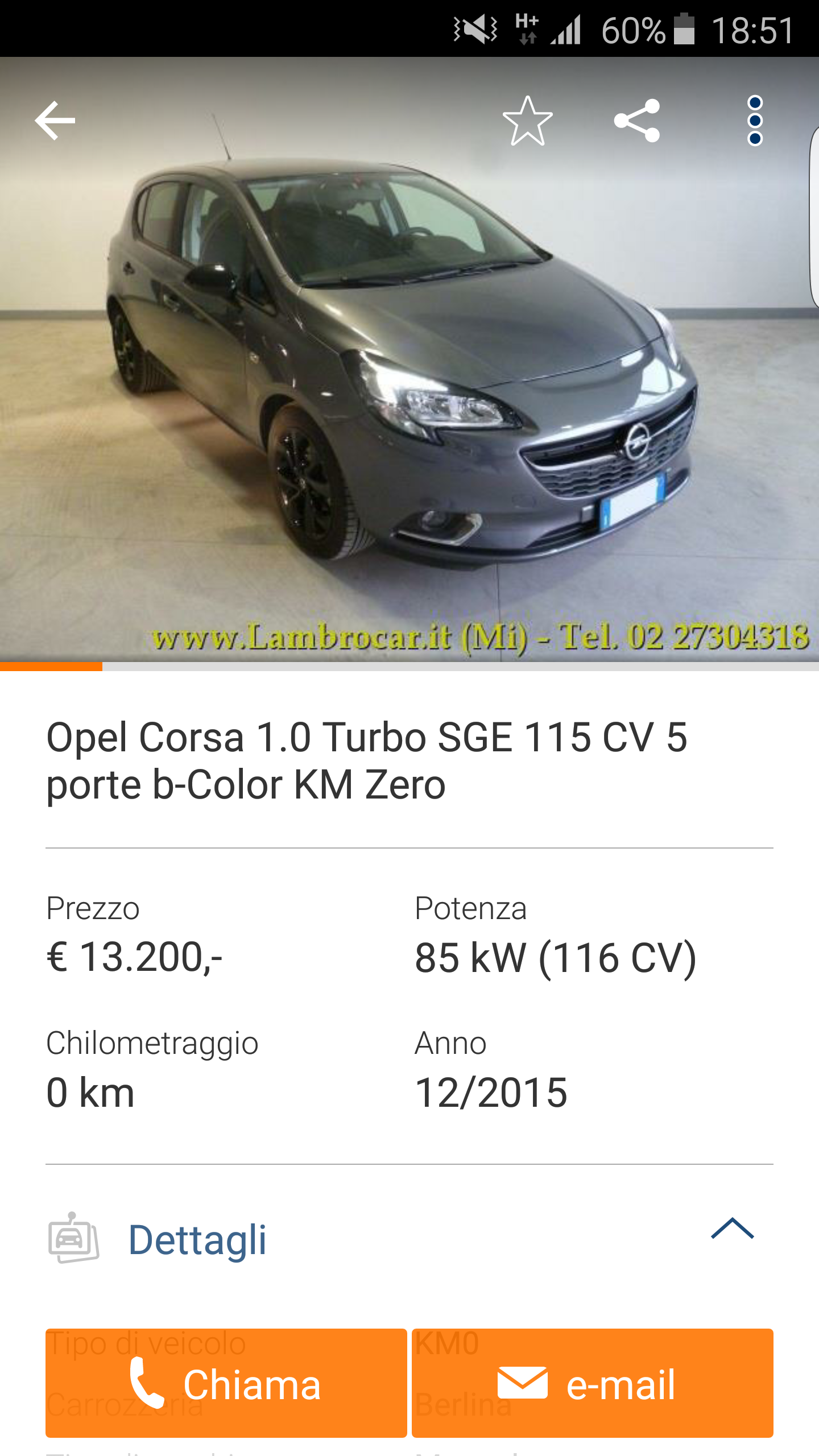This screenshot has width=819, height=1456.
Task: Save this Opel Corsa to favorites
Action: 528,121
